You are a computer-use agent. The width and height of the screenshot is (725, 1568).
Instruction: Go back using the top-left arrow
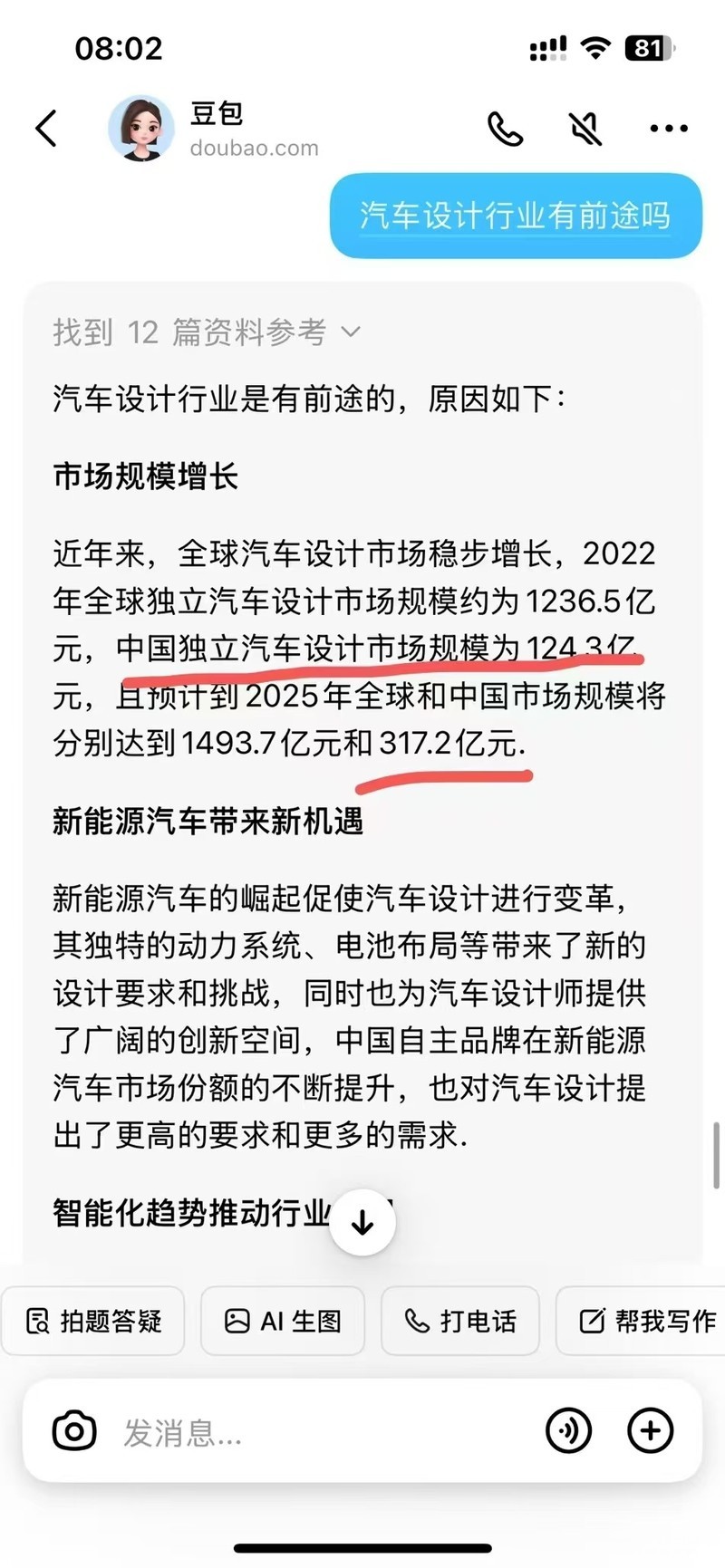(x=47, y=128)
